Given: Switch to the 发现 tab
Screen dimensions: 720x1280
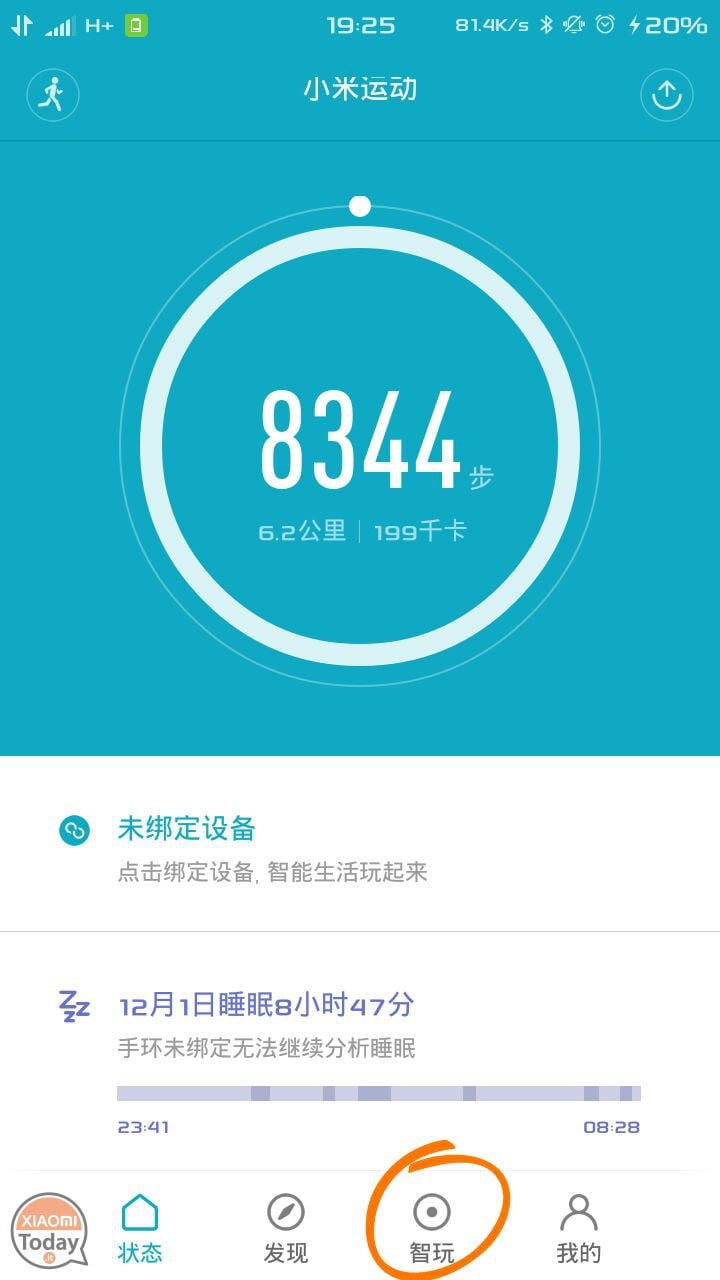Looking at the screenshot, I should tap(286, 1227).
